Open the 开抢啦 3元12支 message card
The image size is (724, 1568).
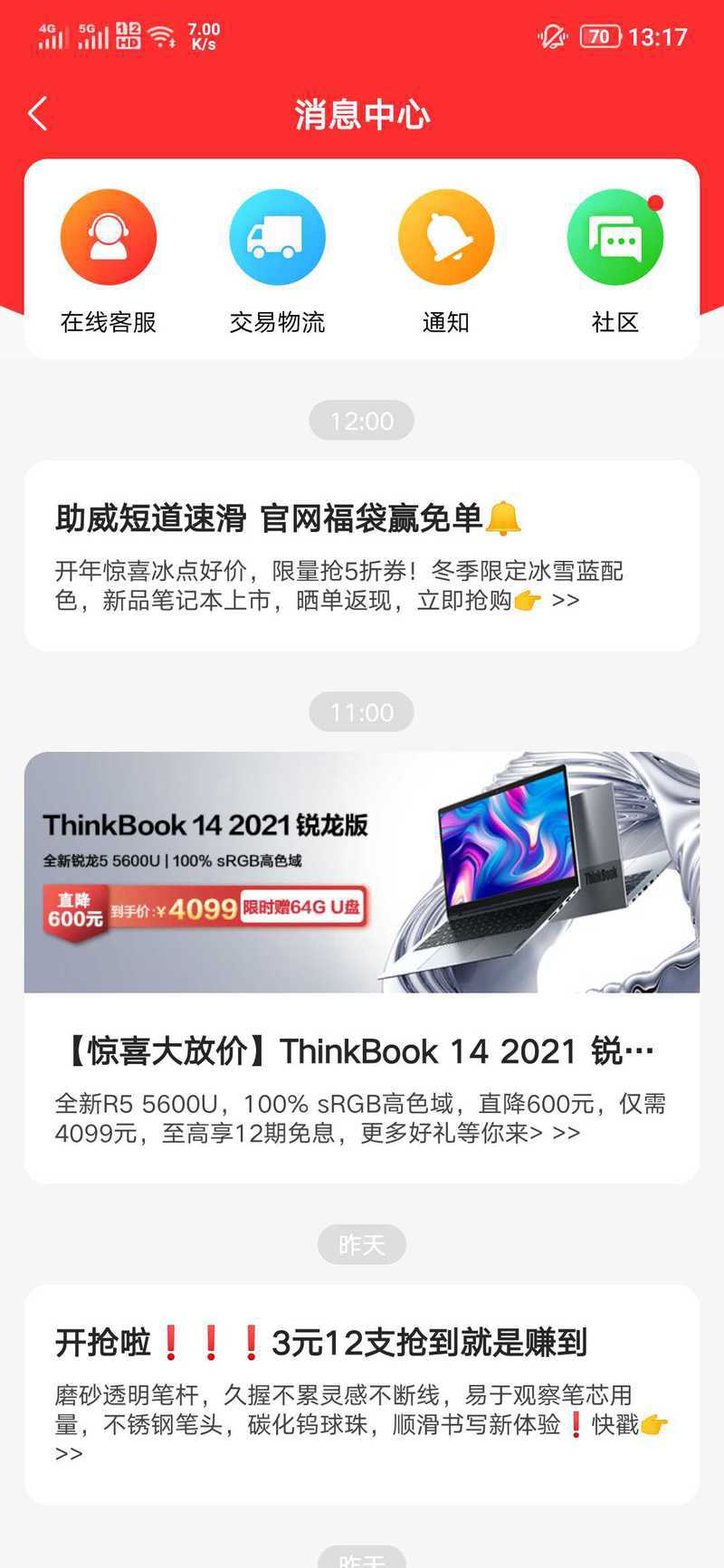[x=362, y=1393]
